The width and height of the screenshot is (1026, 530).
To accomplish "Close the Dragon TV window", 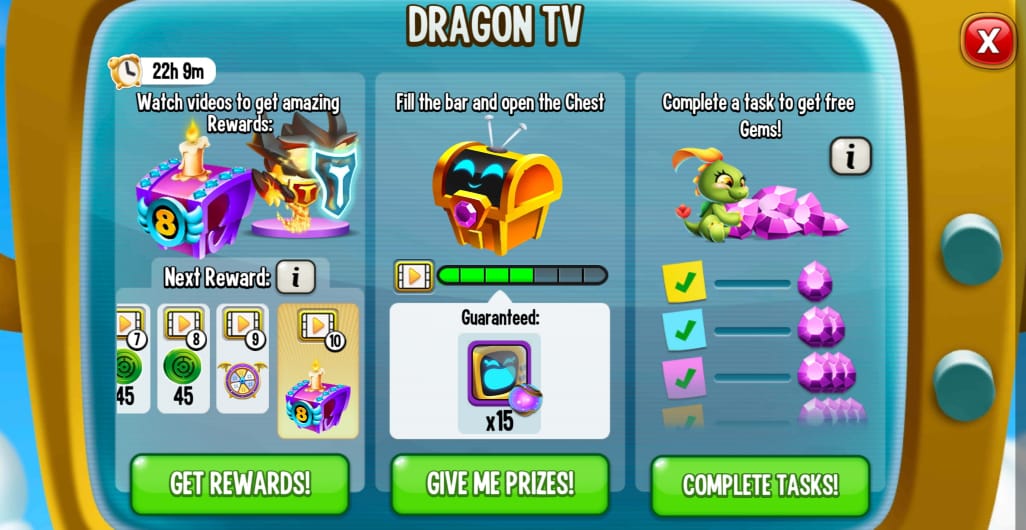I will click(987, 41).
